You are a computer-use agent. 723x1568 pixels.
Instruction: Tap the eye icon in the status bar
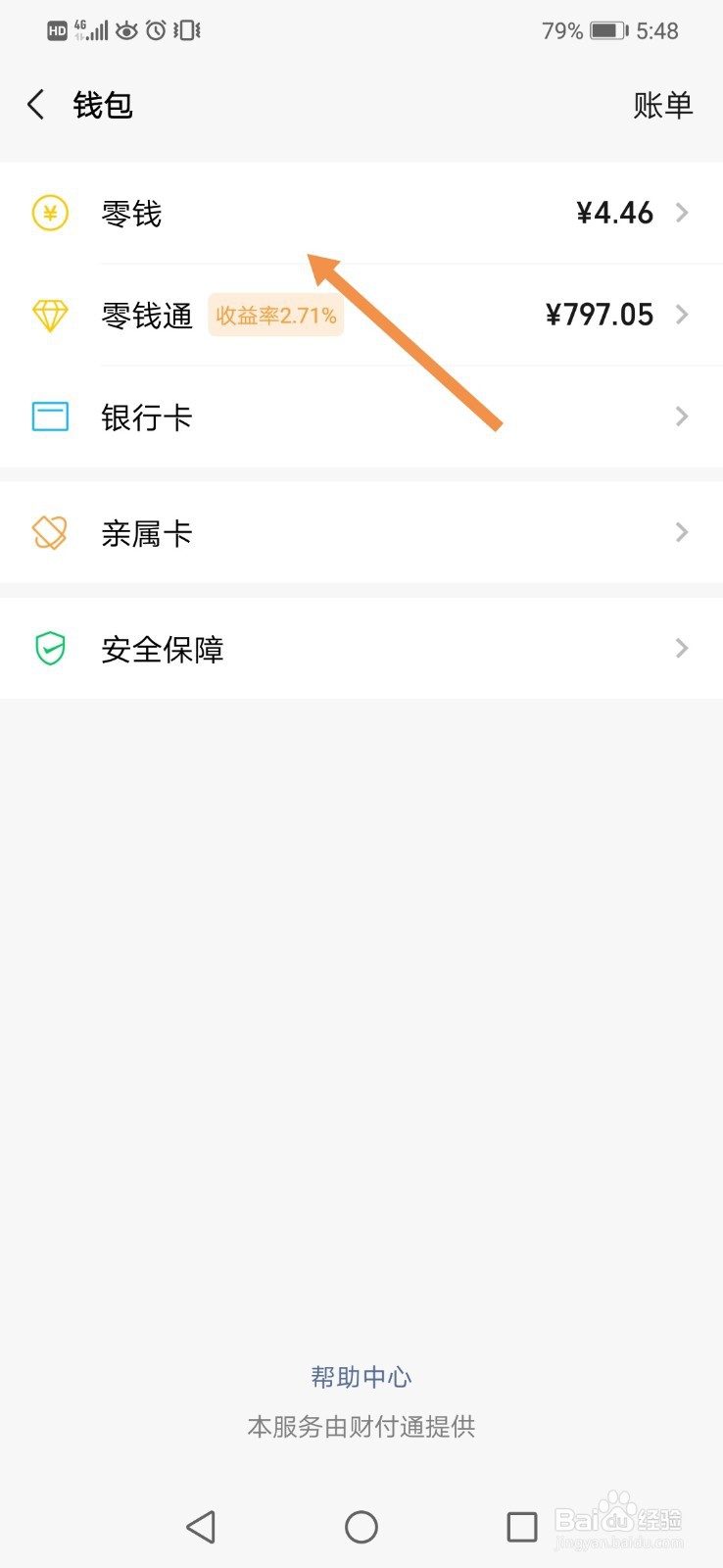point(126,30)
